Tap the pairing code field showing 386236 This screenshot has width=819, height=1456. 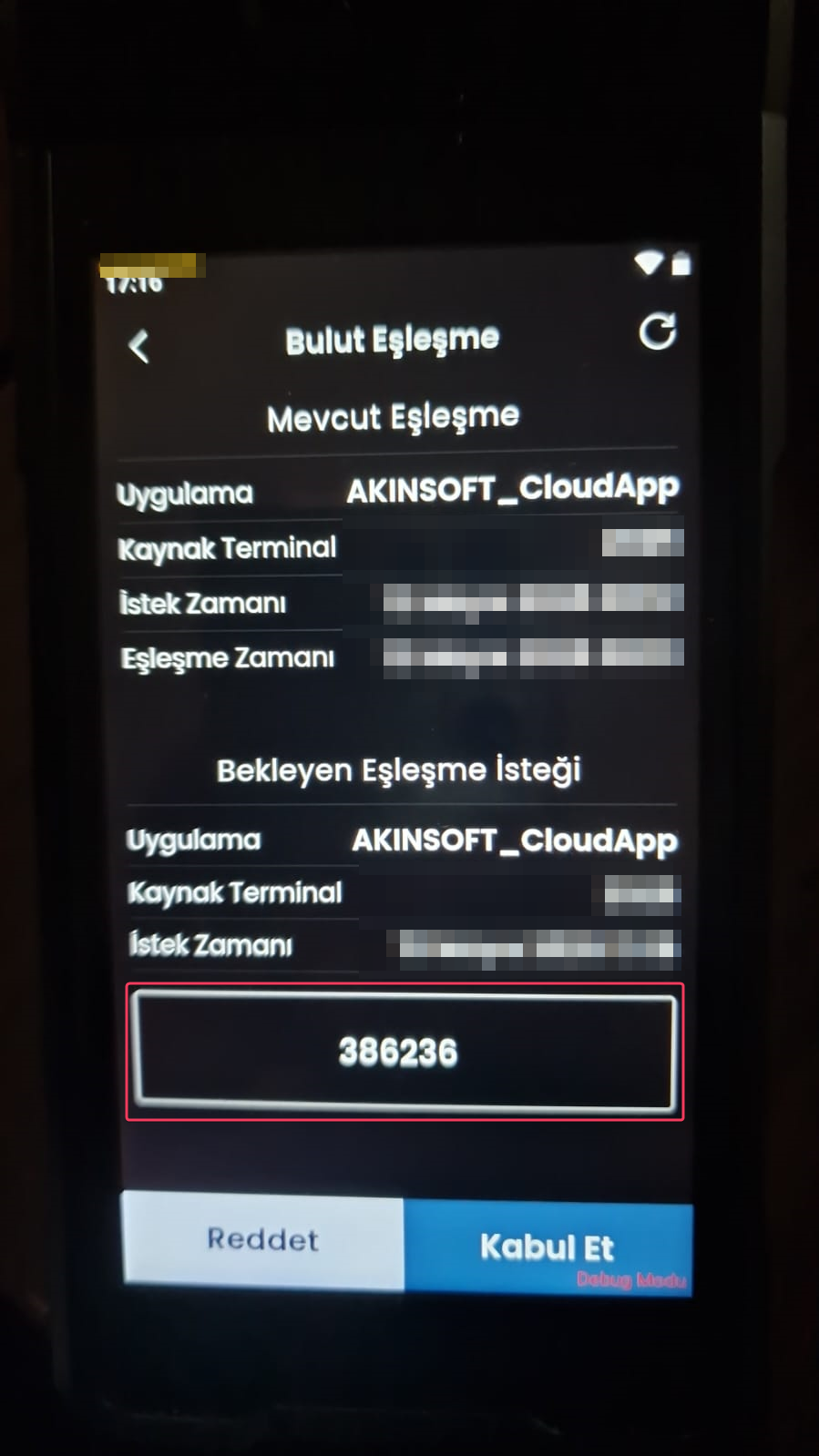click(x=404, y=1051)
